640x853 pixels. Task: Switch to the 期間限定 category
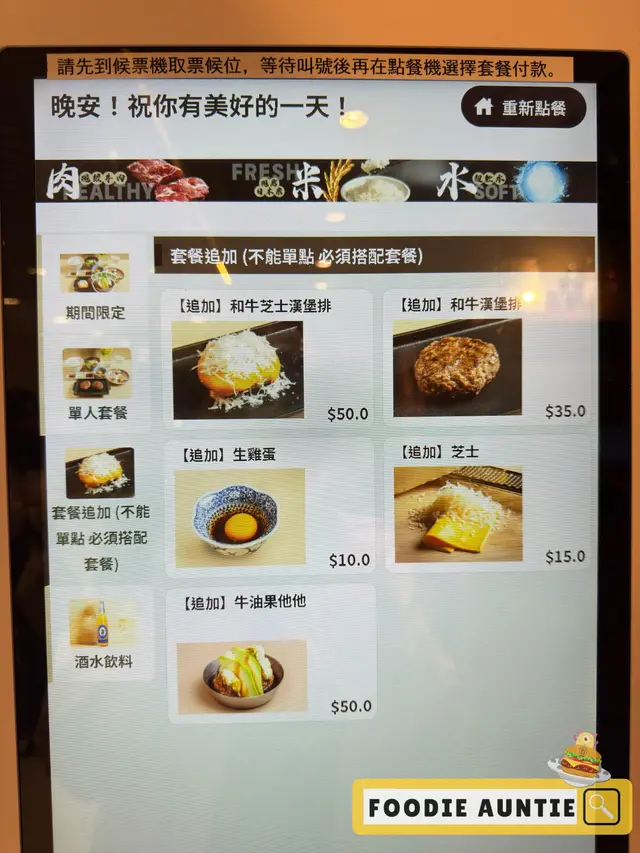94,285
